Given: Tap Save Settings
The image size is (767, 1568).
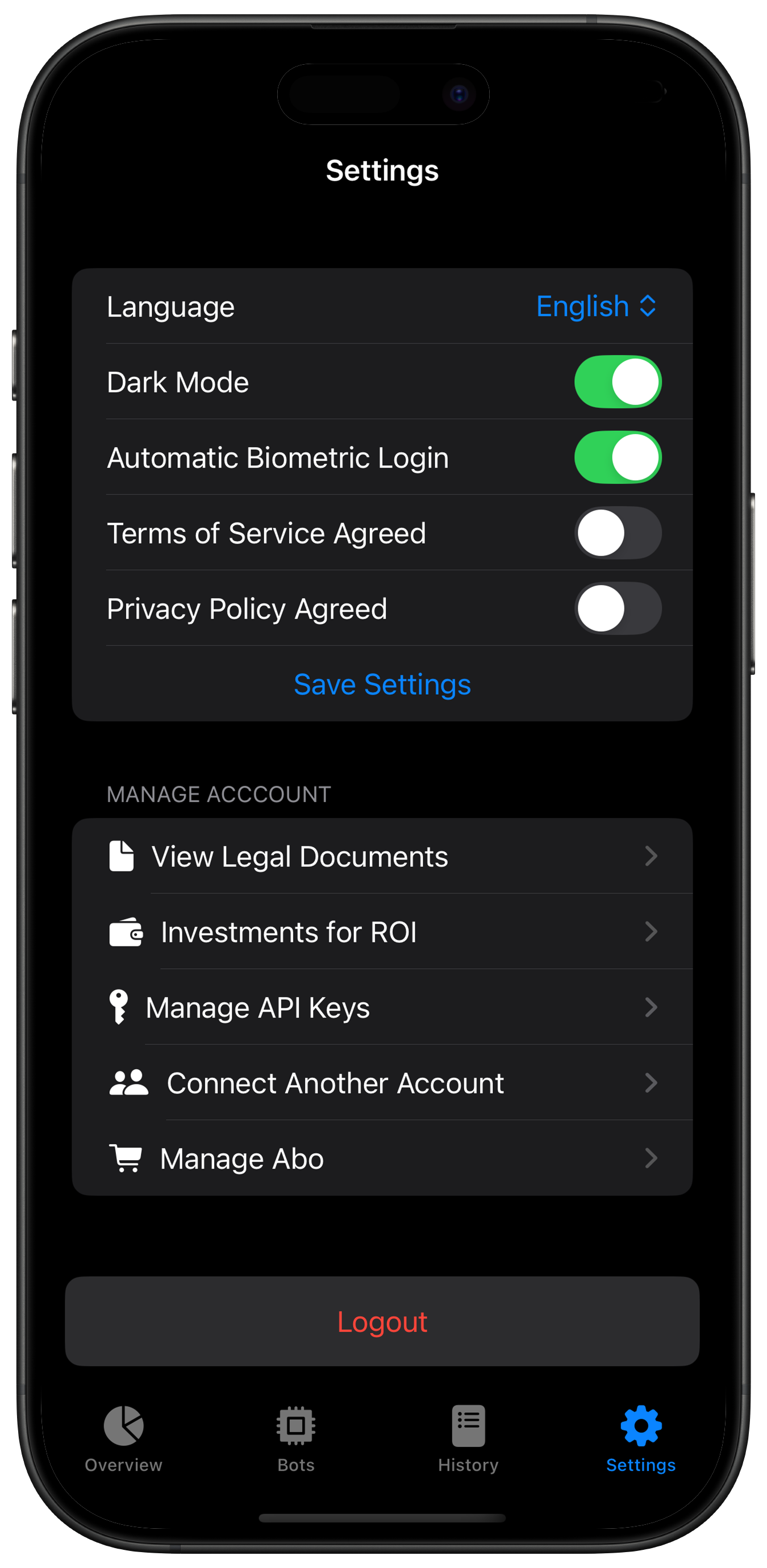Looking at the screenshot, I should (x=382, y=684).
